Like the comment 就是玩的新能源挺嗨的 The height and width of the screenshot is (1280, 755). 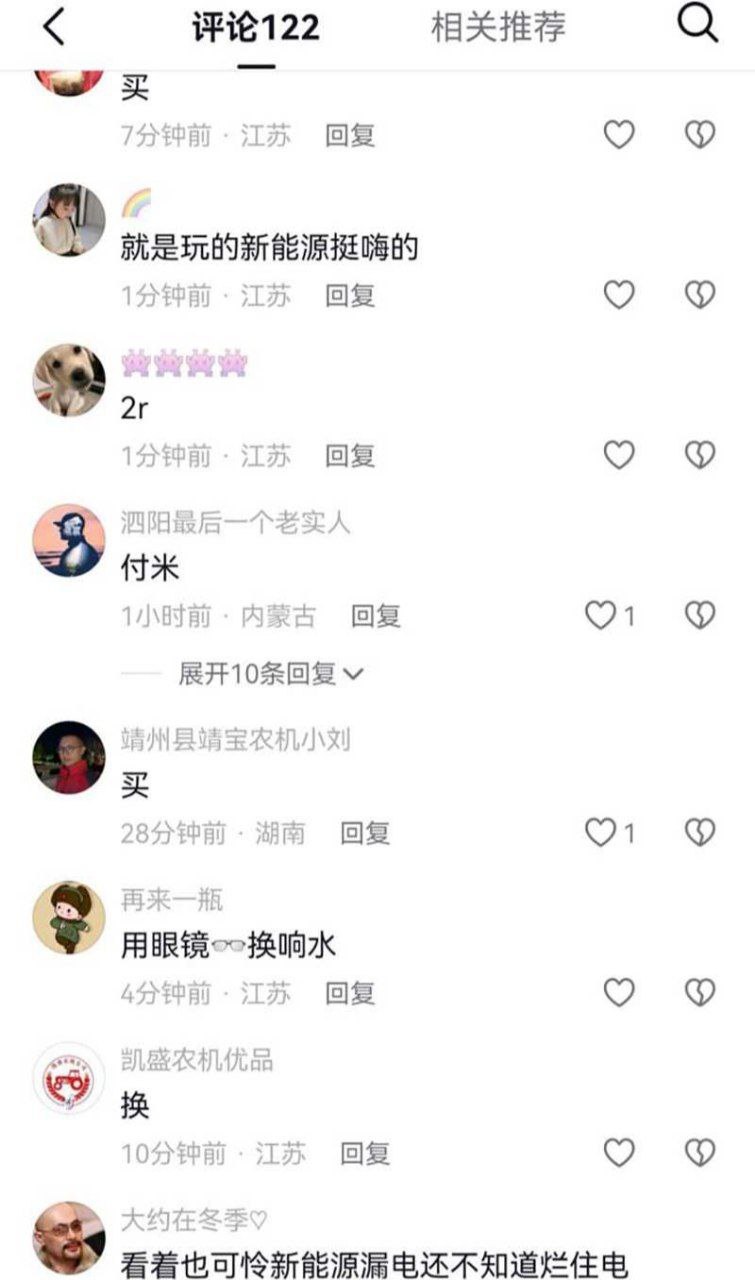tap(619, 294)
